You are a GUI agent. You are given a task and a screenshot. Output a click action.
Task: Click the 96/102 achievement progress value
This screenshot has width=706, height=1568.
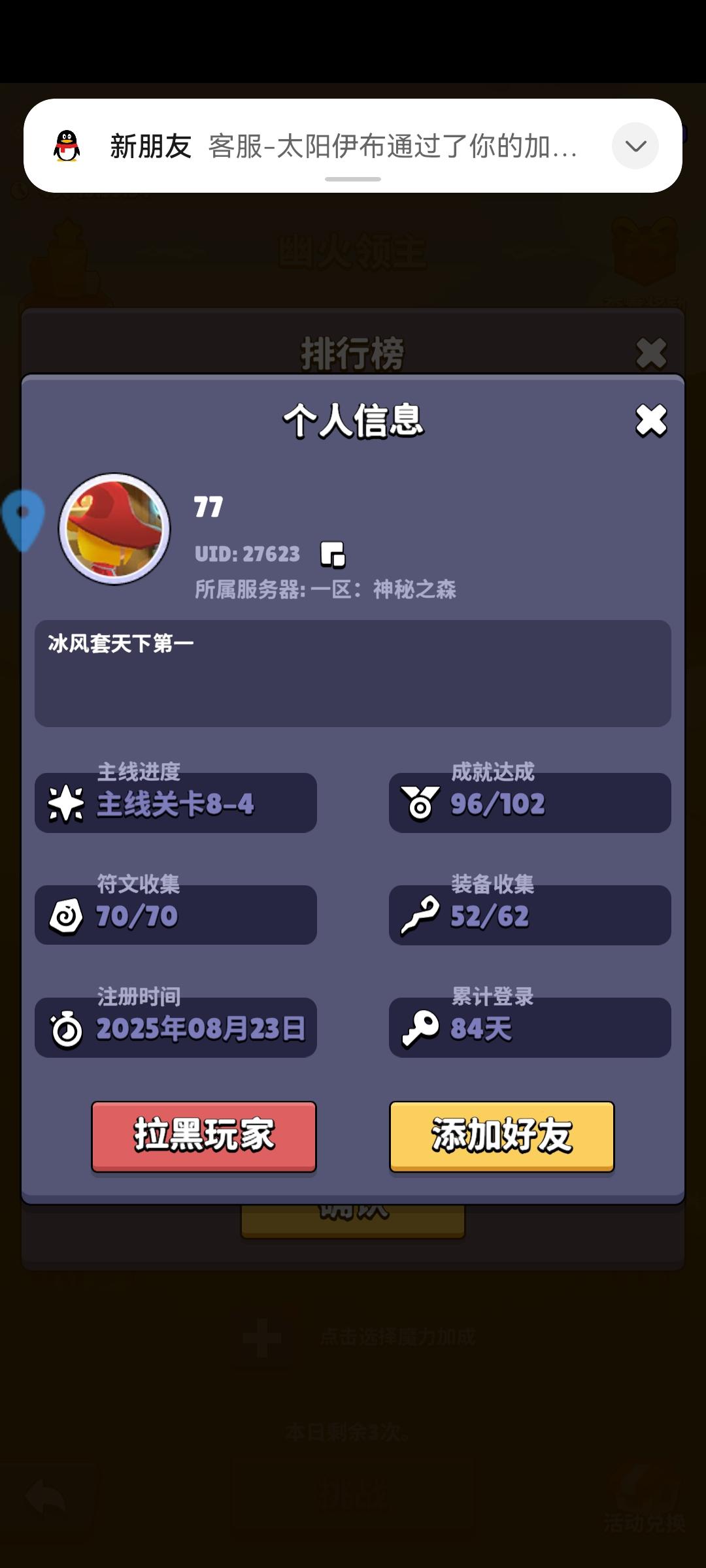[x=497, y=805]
